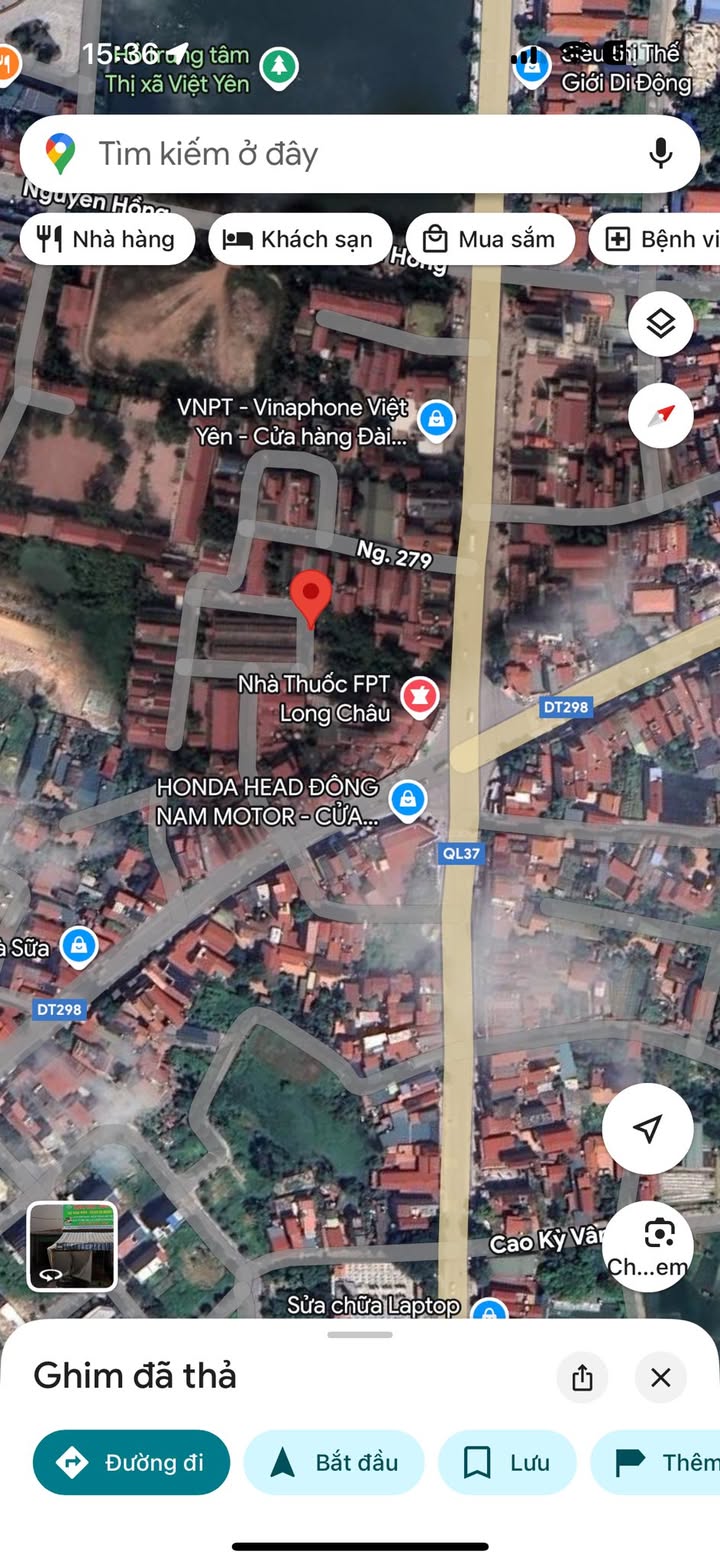Open the "Tìm kiếm ở đây" search box
Image resolution: width=720 pixels, height=1564 pixels.
click(330, 154)
